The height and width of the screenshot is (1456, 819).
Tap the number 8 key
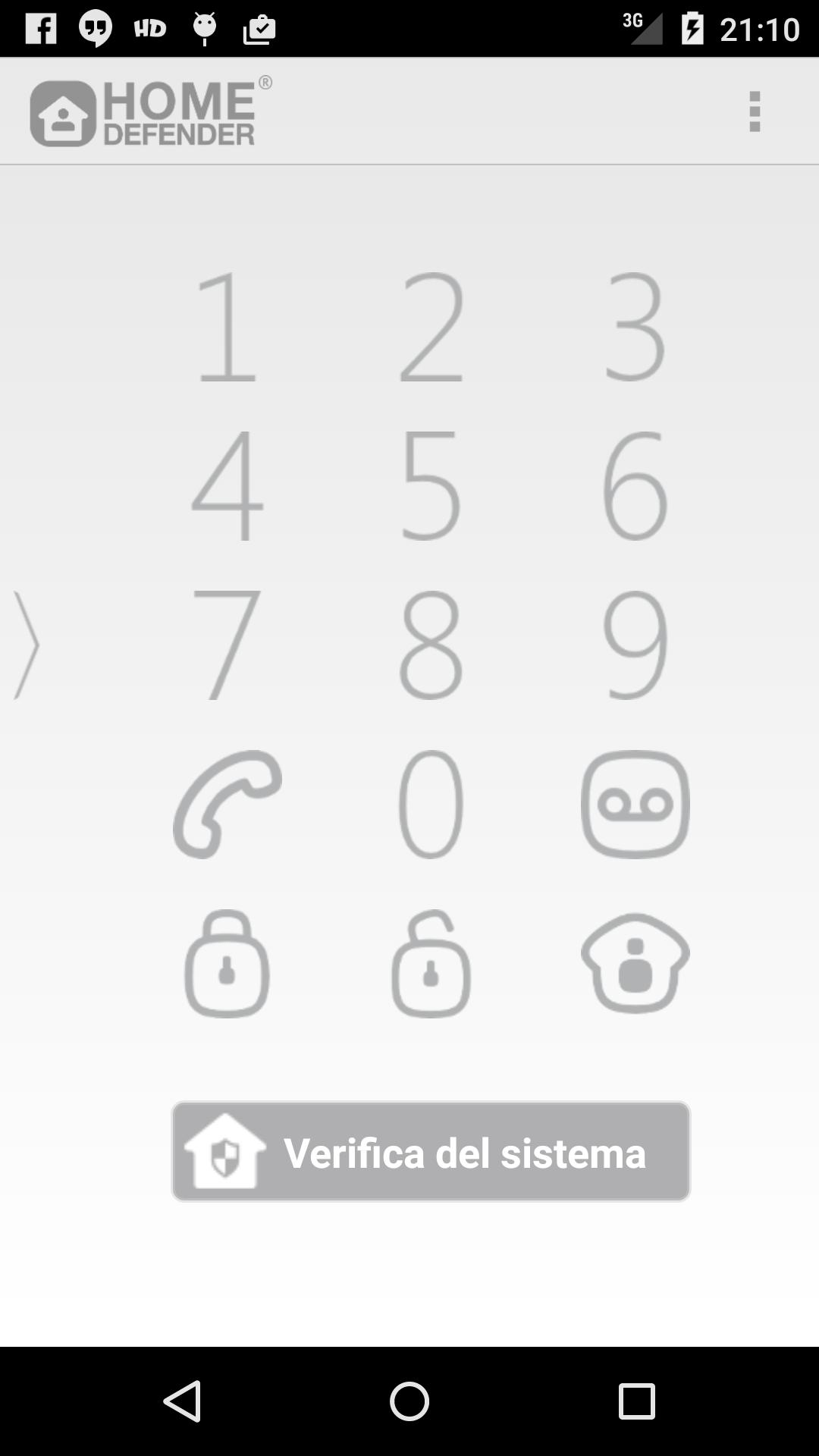[431, 645]
